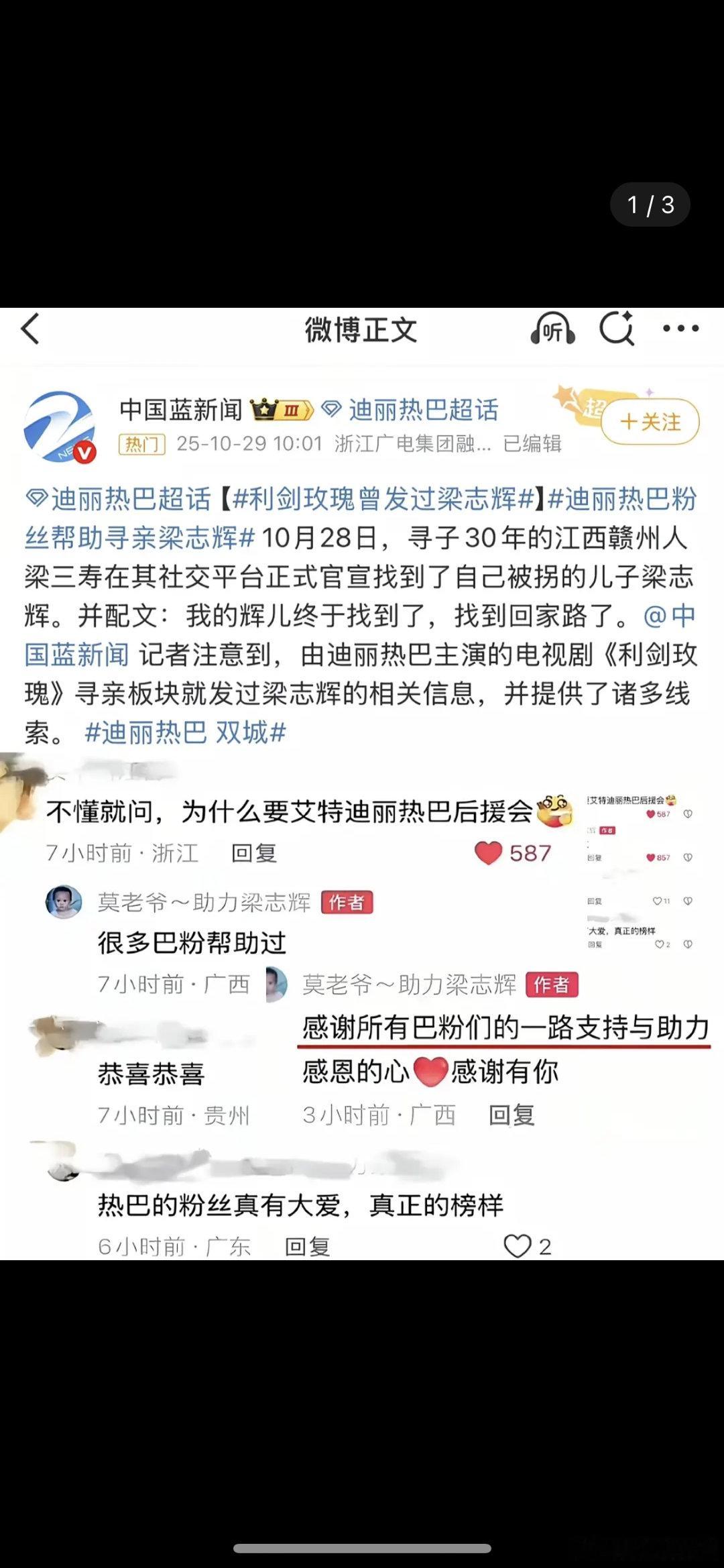Click the 作者 author badge
This screenshot has height=1568, width=724.
348,903
